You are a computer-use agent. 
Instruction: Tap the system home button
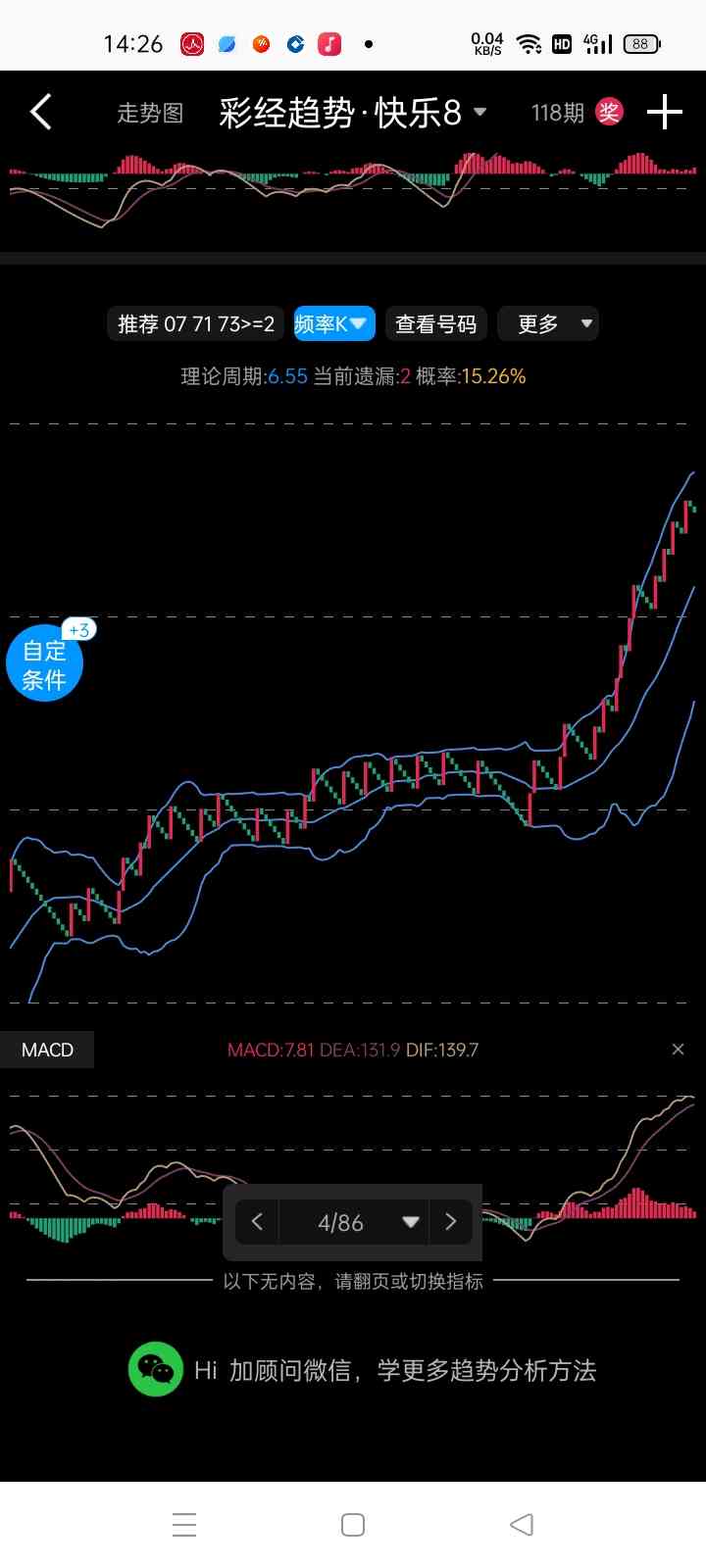(x=353, y=1525)
